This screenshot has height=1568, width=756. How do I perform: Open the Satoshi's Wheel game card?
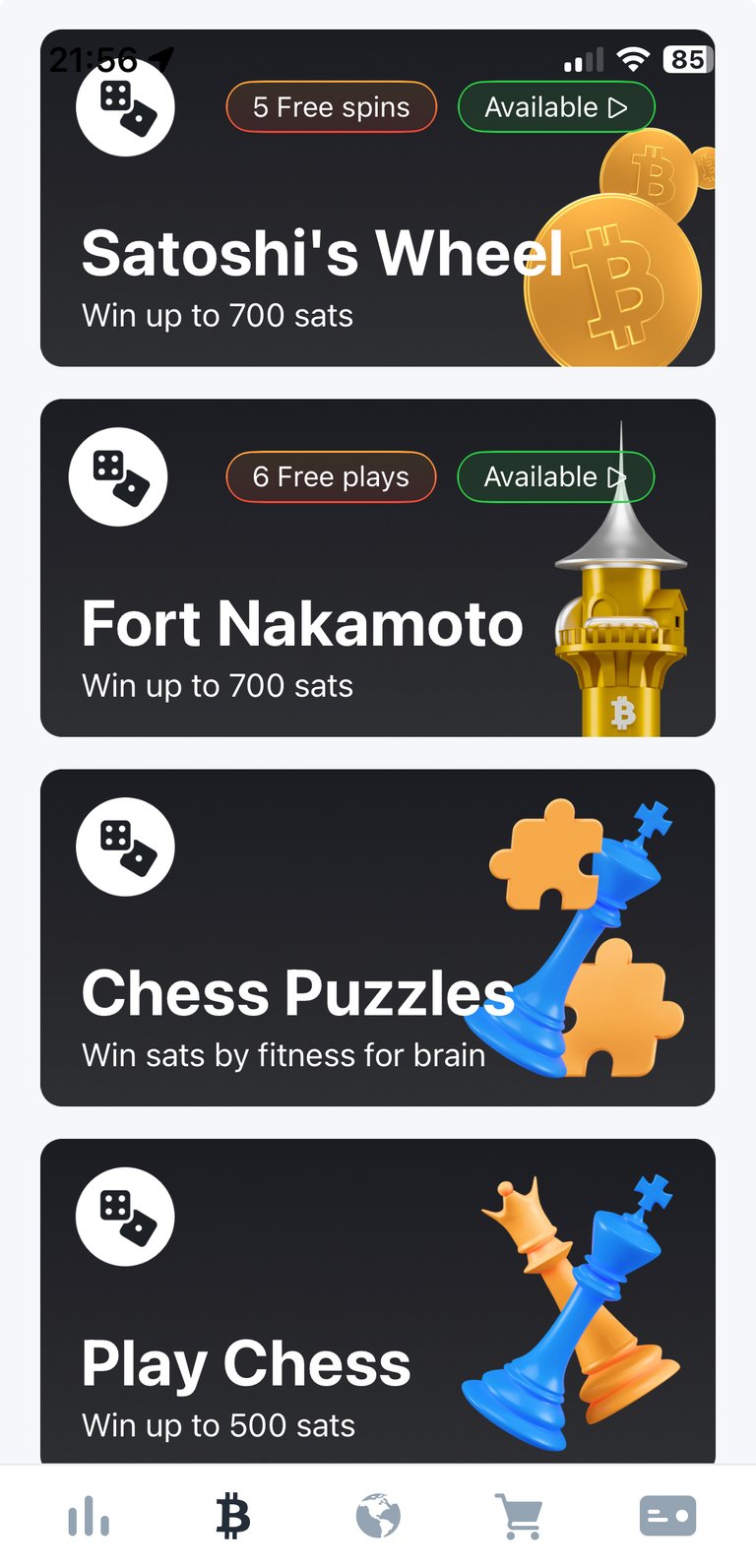coord(377,198)
